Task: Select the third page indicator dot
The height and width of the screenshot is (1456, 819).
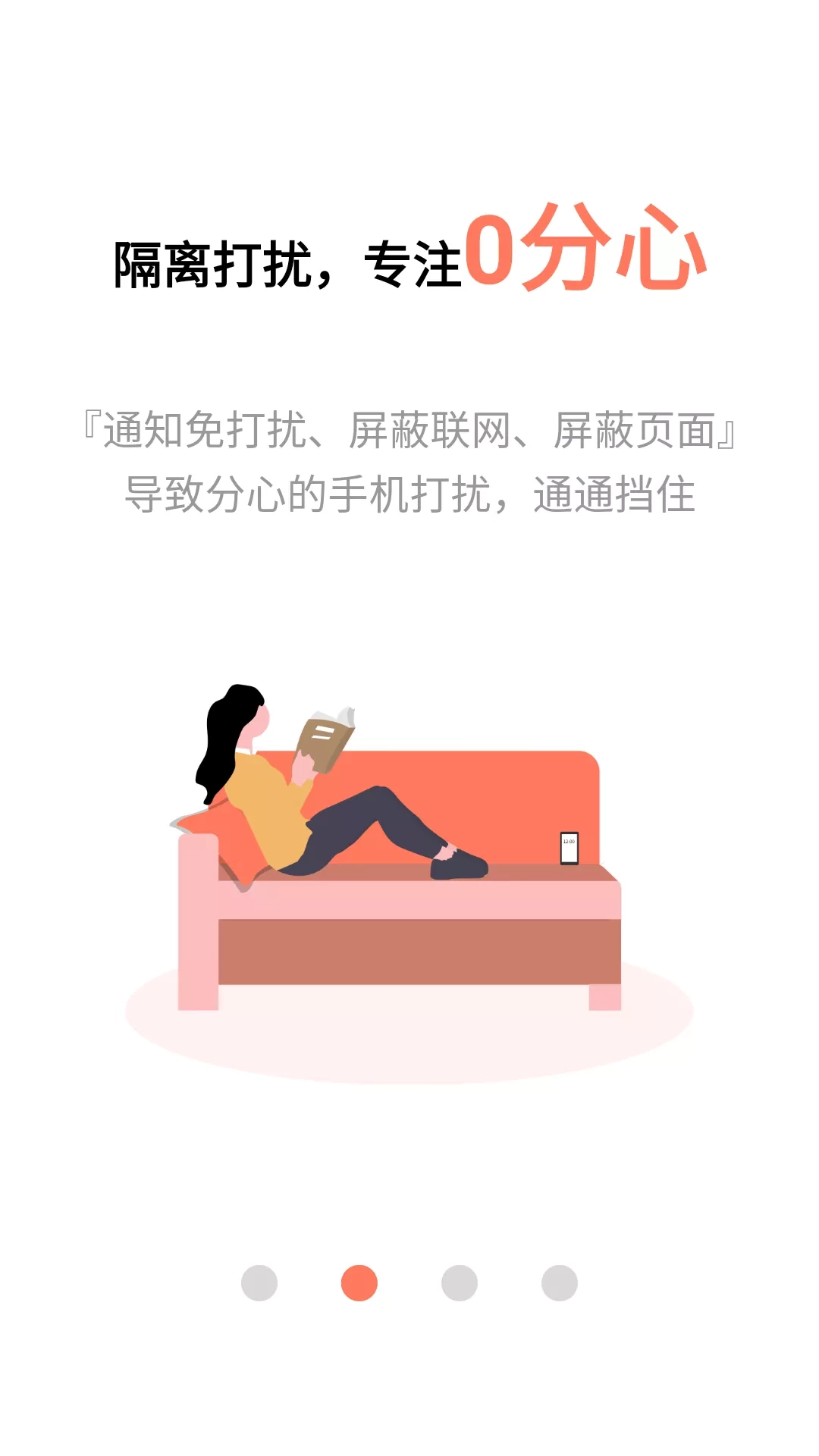Action: [x=460, y=1283]
